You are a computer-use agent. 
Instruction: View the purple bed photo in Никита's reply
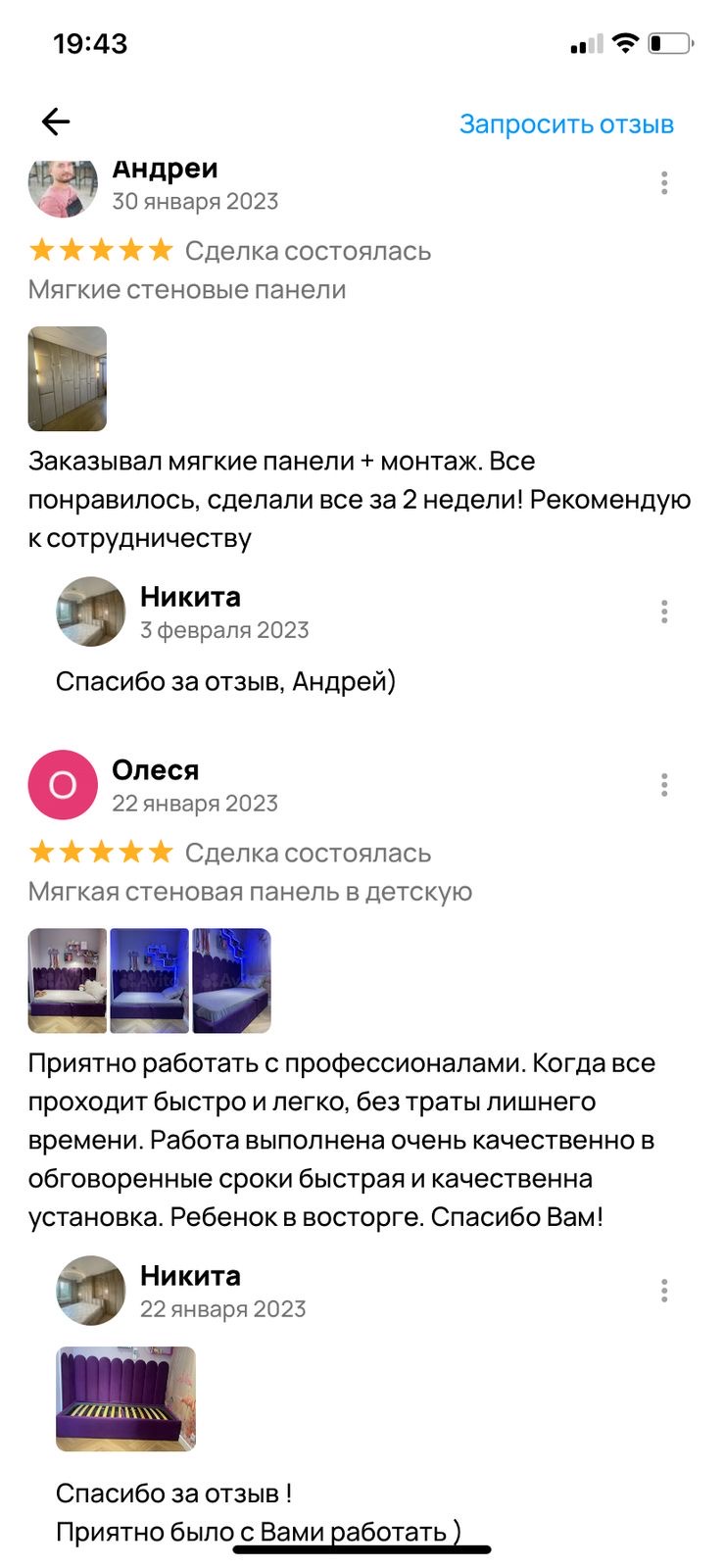click(x=125, y=1399)
